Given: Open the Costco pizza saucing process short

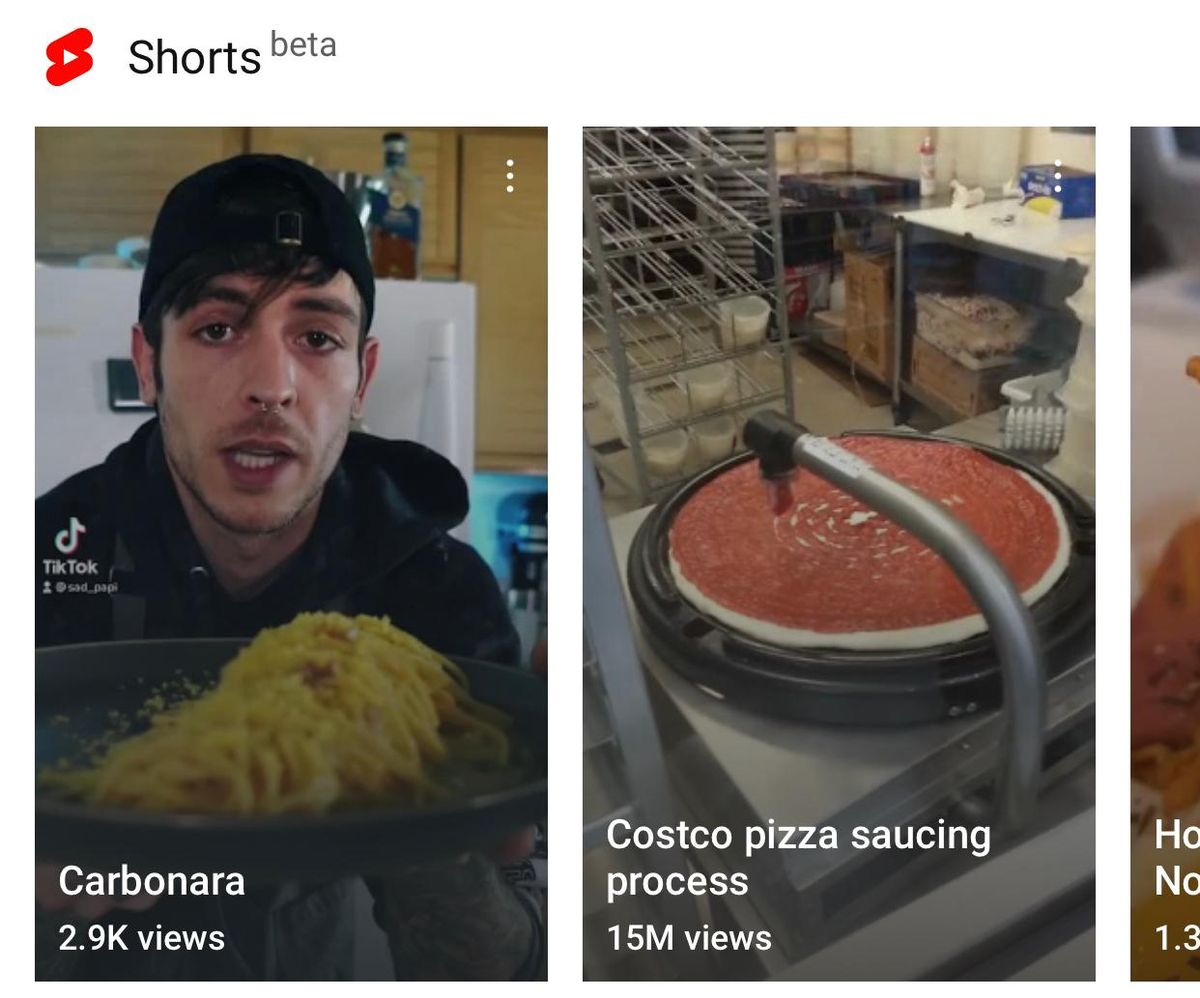Looking at the screenshot, I should [838, 550].
